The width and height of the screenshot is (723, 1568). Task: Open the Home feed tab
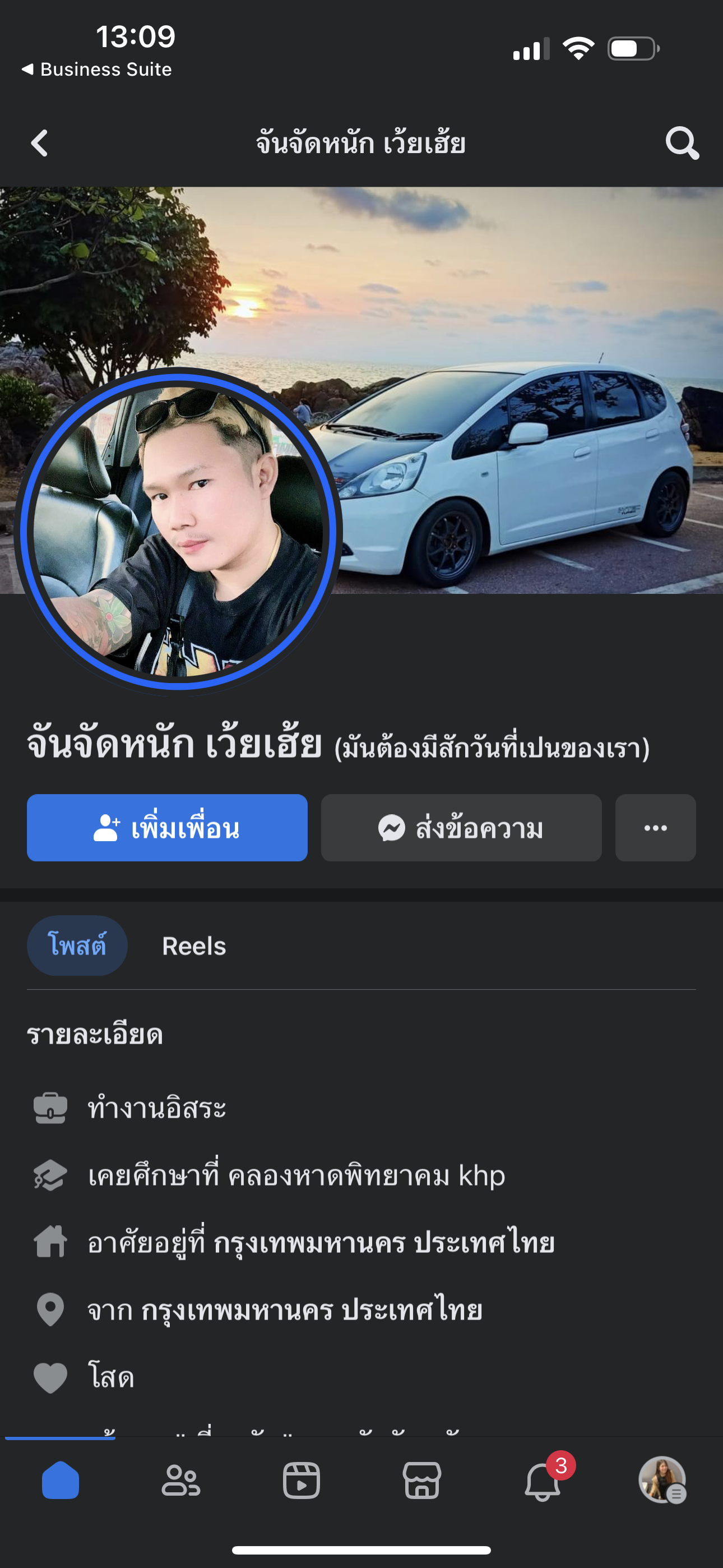61,1481
